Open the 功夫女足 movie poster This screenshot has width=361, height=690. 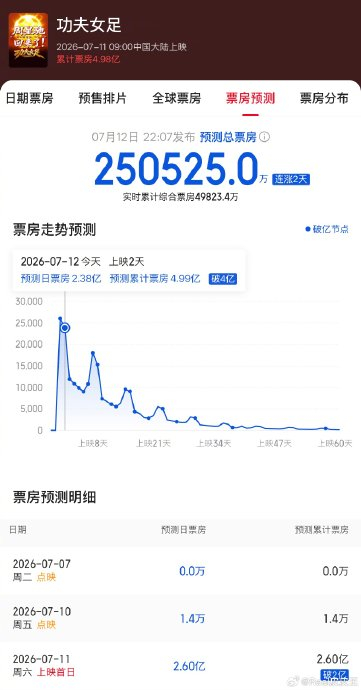[28, 40]
